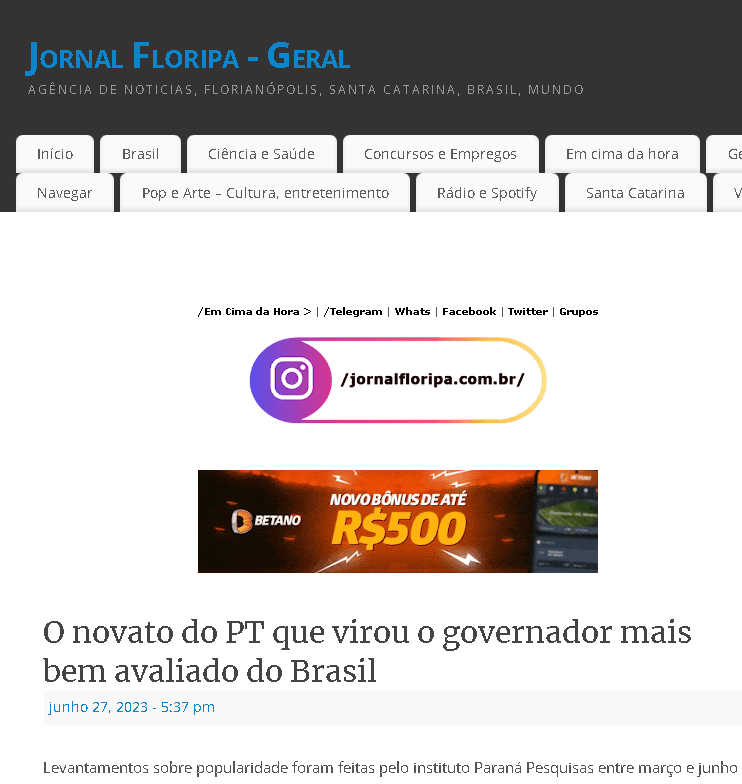Go to the Início page
This screenshot has width=742, height=784.
55,154
